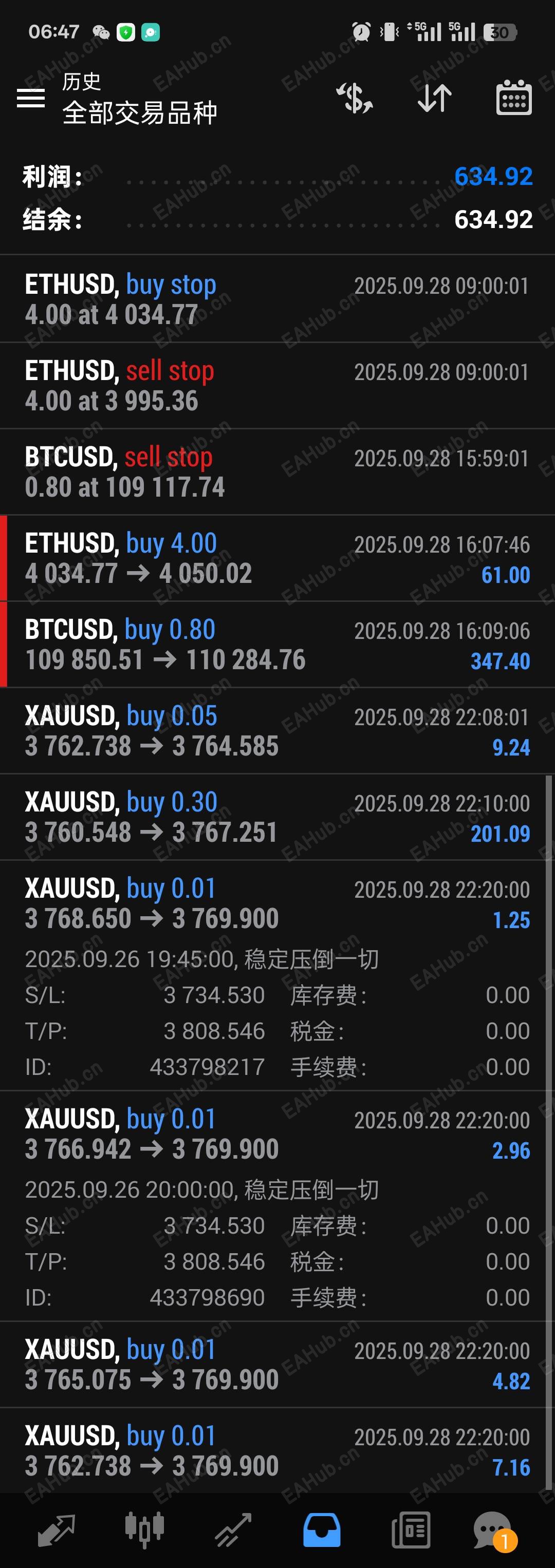
Task: Switch to the quotes tab
Action: (x=56, y=1529)
